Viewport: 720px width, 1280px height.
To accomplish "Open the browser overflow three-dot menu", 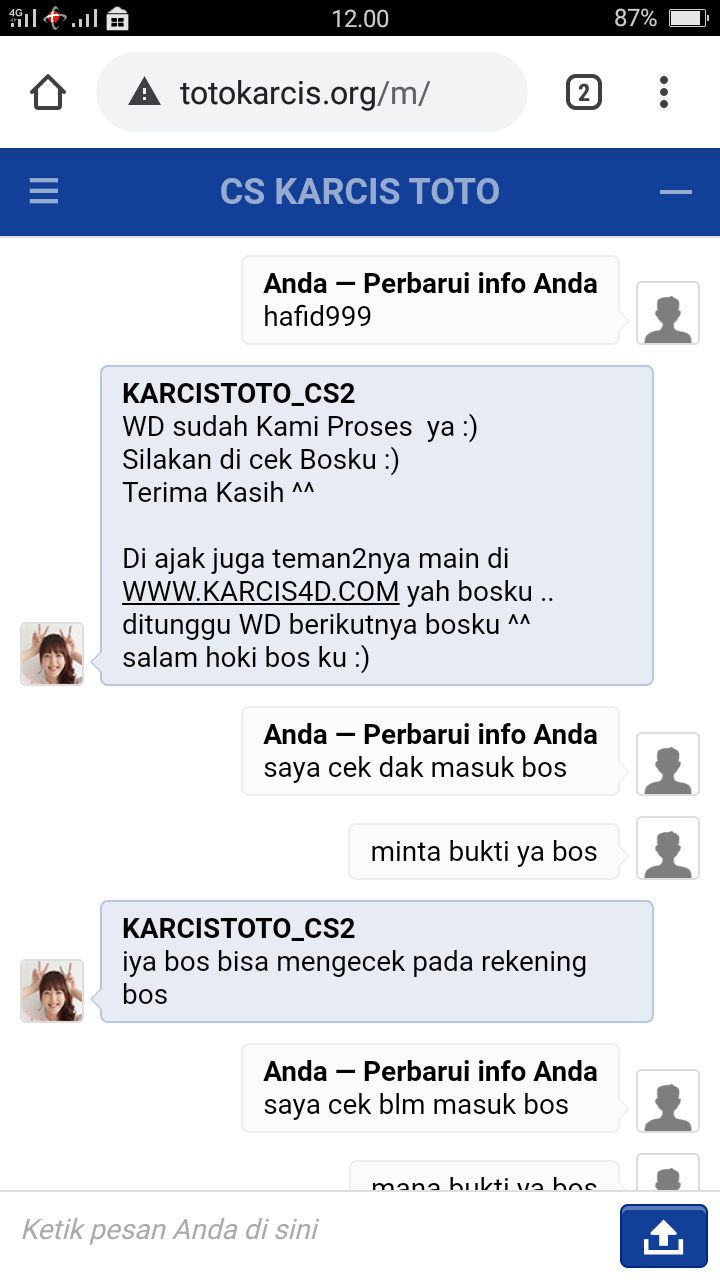I will [663, 91].
